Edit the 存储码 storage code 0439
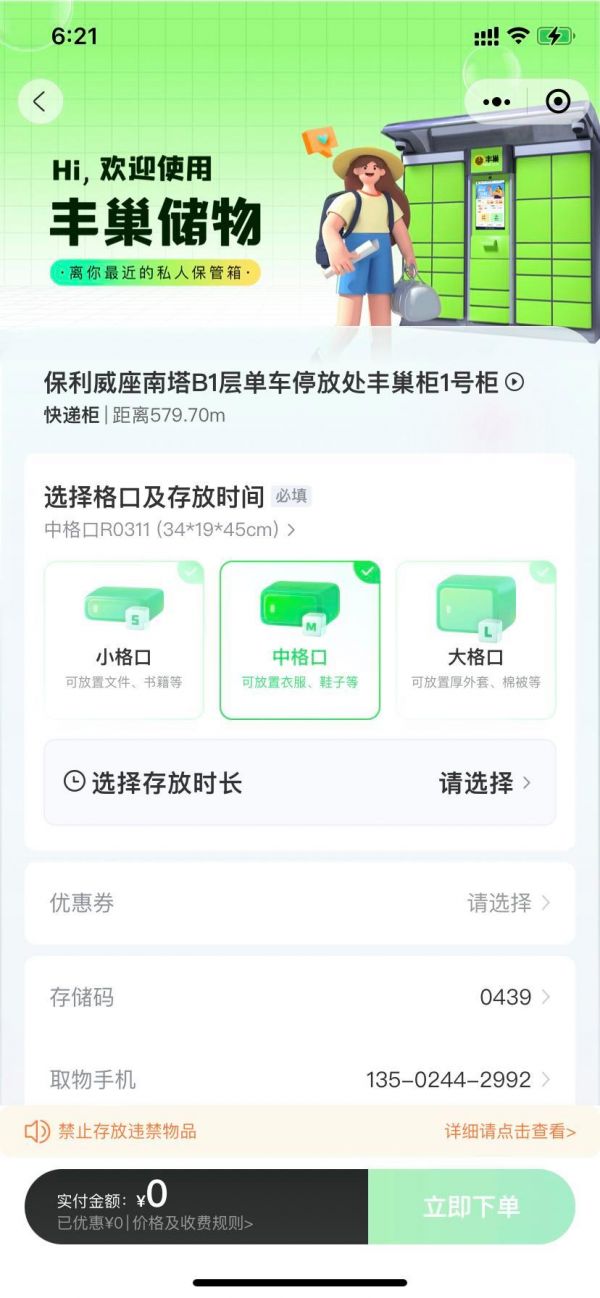 [300, 997]
